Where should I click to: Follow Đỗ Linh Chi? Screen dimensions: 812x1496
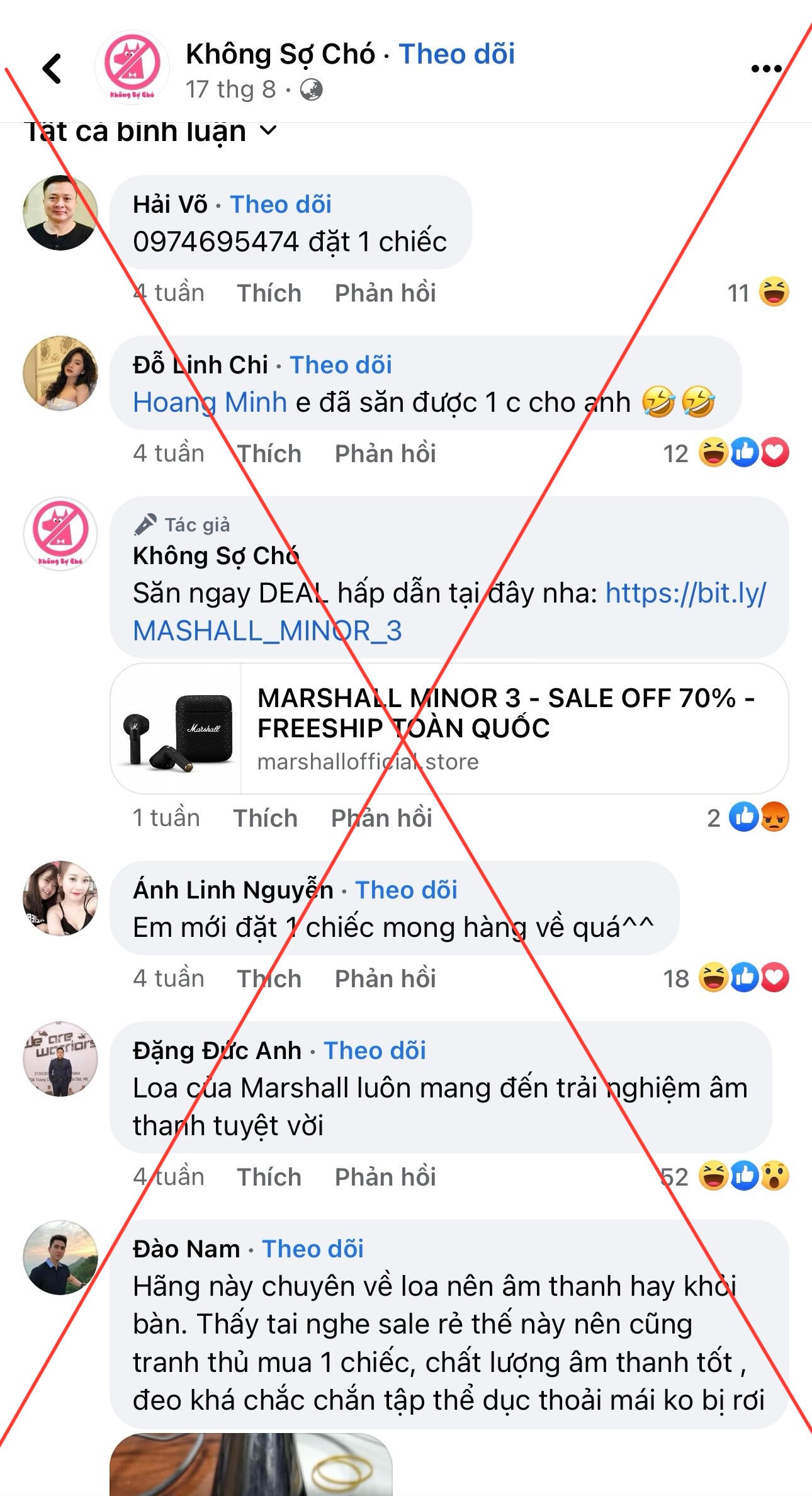pyautogui.click(x=341, y=365)
